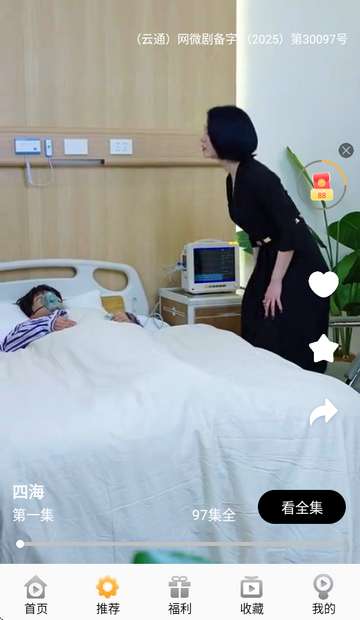Dismiss the red envelope reward widget
Viewport: 360px width, 620px height.
346,151
